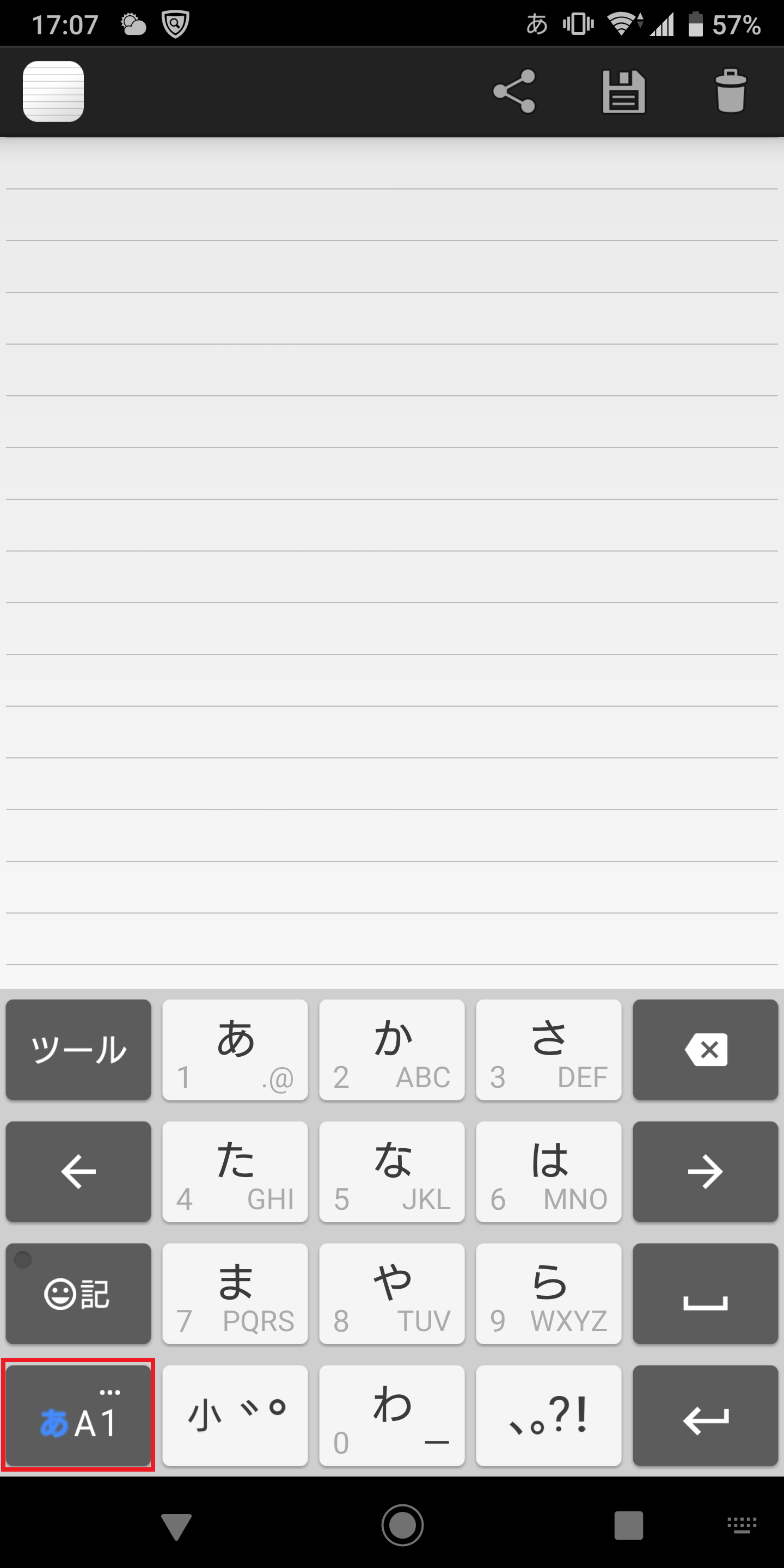Save the note with the floppy disk icon

(x=623, y=91)
